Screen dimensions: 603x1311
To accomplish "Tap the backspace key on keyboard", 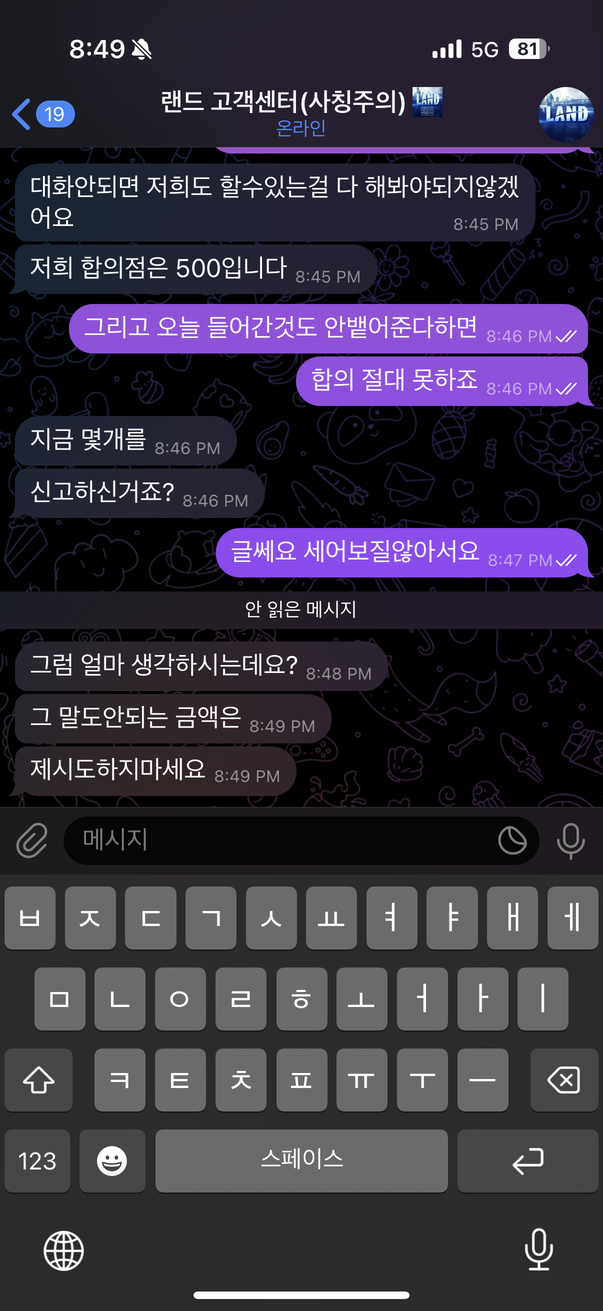I will point(563,1080).
